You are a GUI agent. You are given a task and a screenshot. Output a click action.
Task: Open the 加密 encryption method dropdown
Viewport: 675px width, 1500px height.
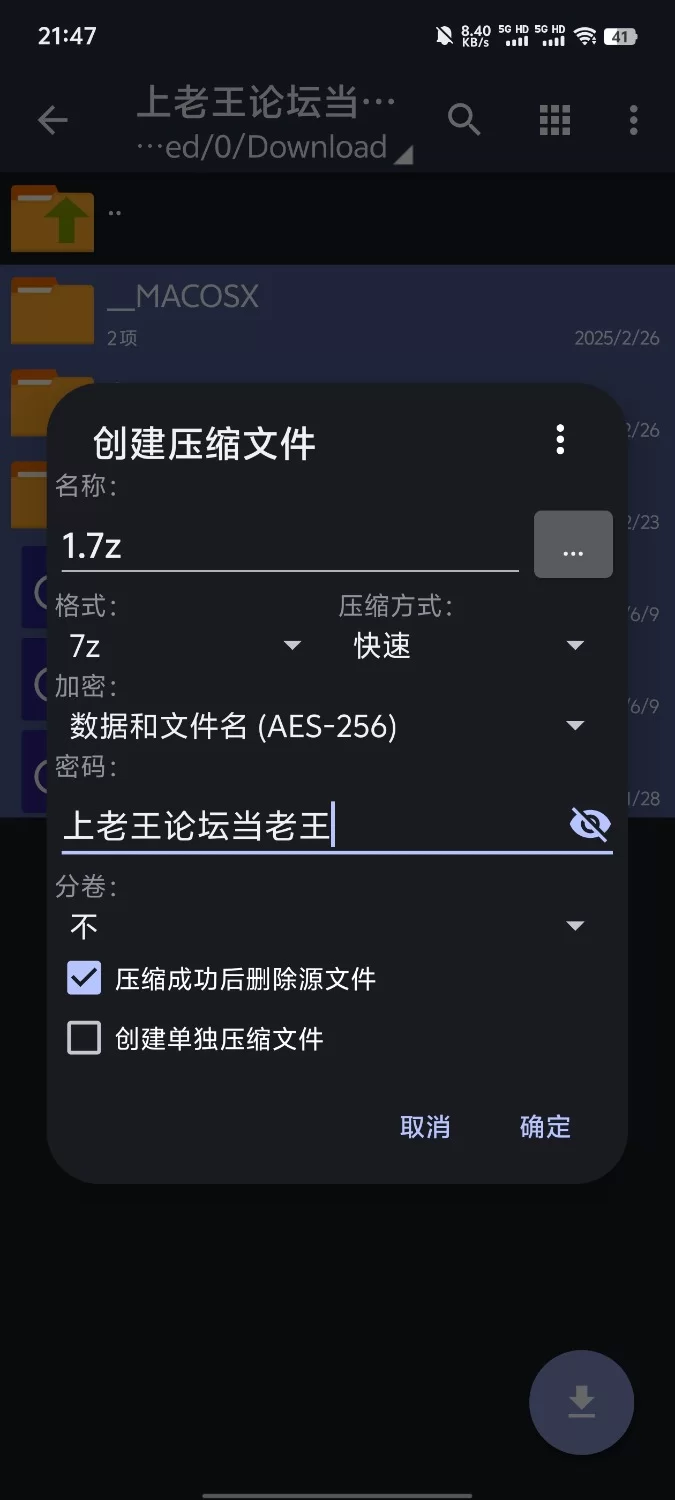tap(326, 726)
